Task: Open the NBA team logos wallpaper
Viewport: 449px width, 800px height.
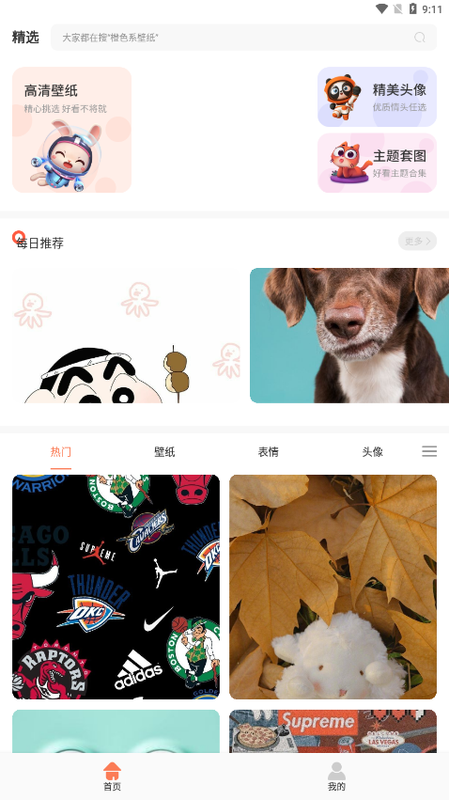Action: (x=116, y=587)
